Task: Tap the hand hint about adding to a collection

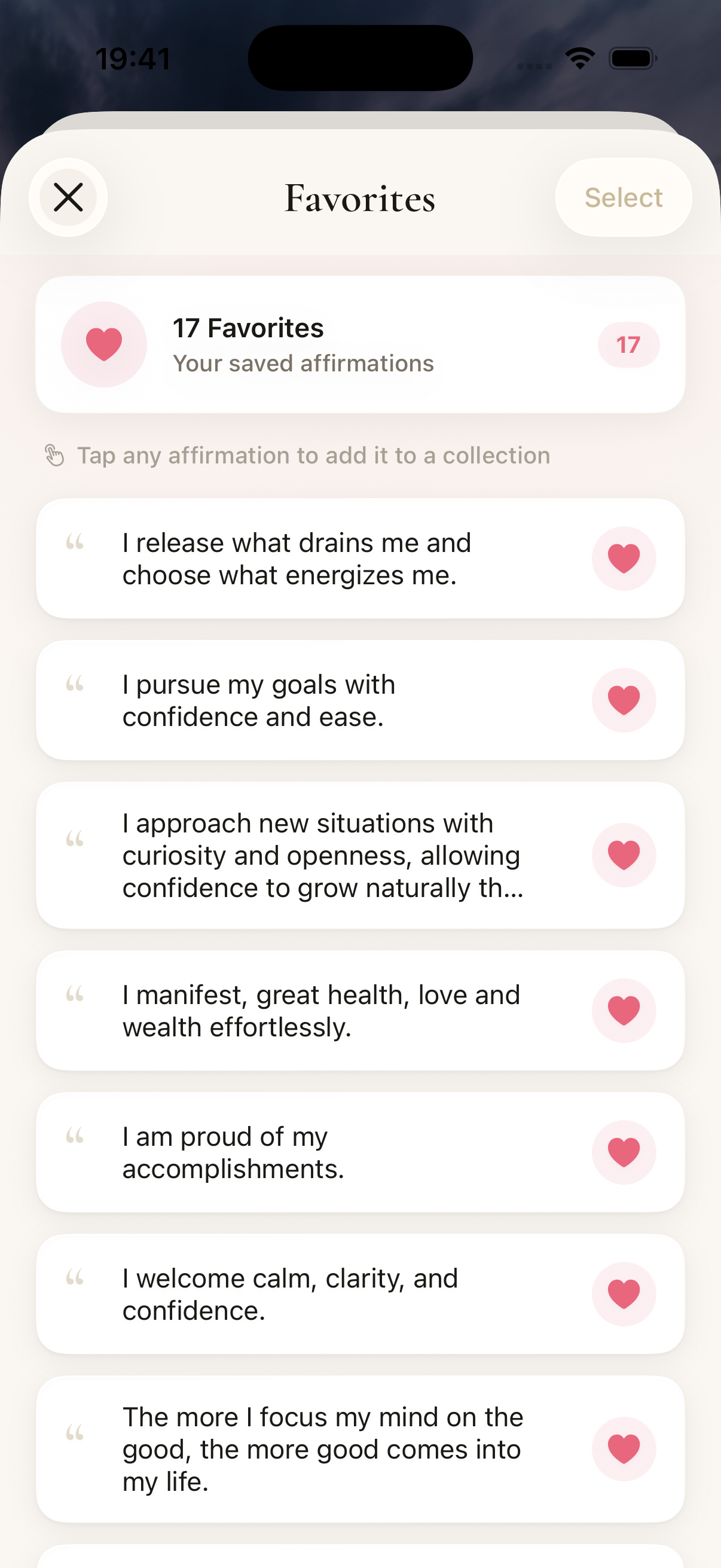Action: (298, 455)
